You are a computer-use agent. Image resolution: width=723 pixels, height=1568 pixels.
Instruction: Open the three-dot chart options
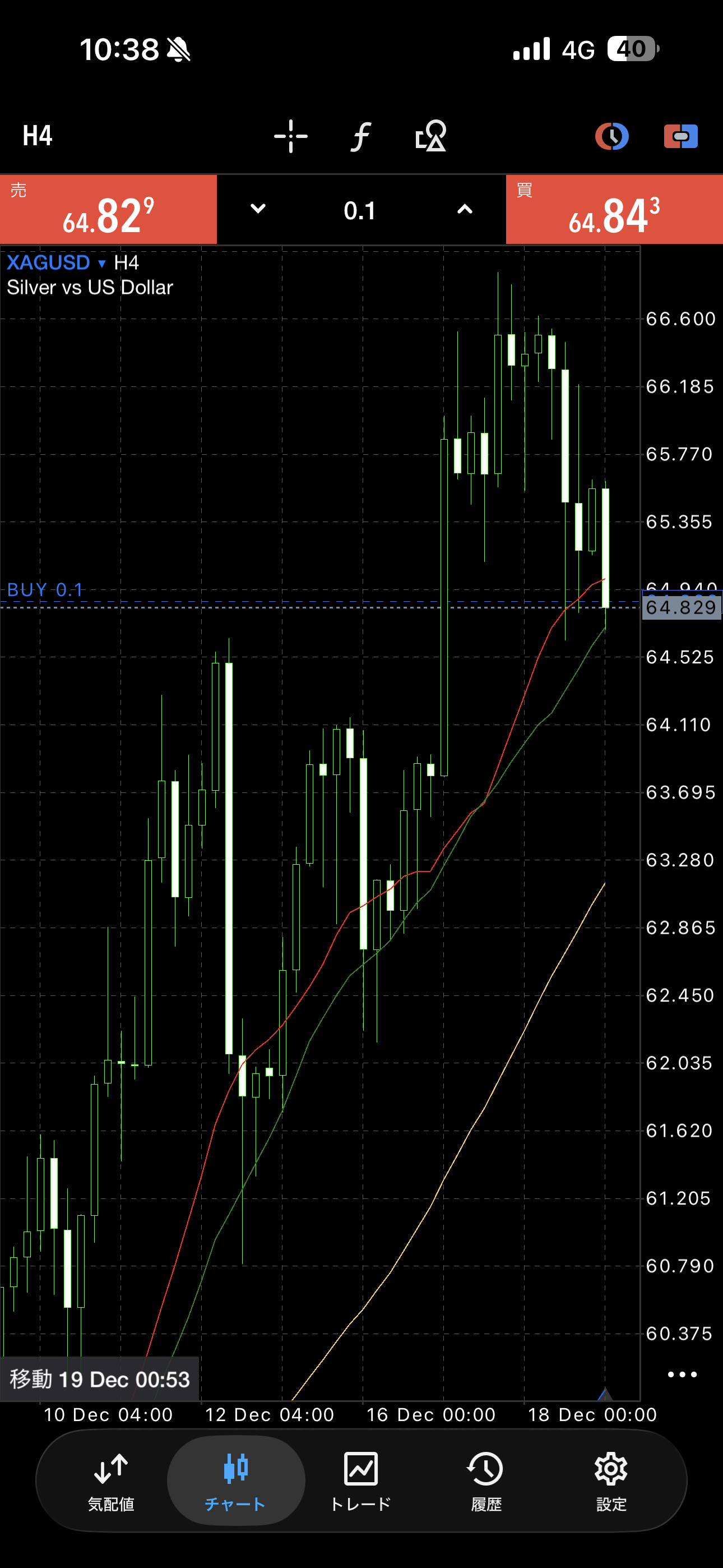point(682,1374)
